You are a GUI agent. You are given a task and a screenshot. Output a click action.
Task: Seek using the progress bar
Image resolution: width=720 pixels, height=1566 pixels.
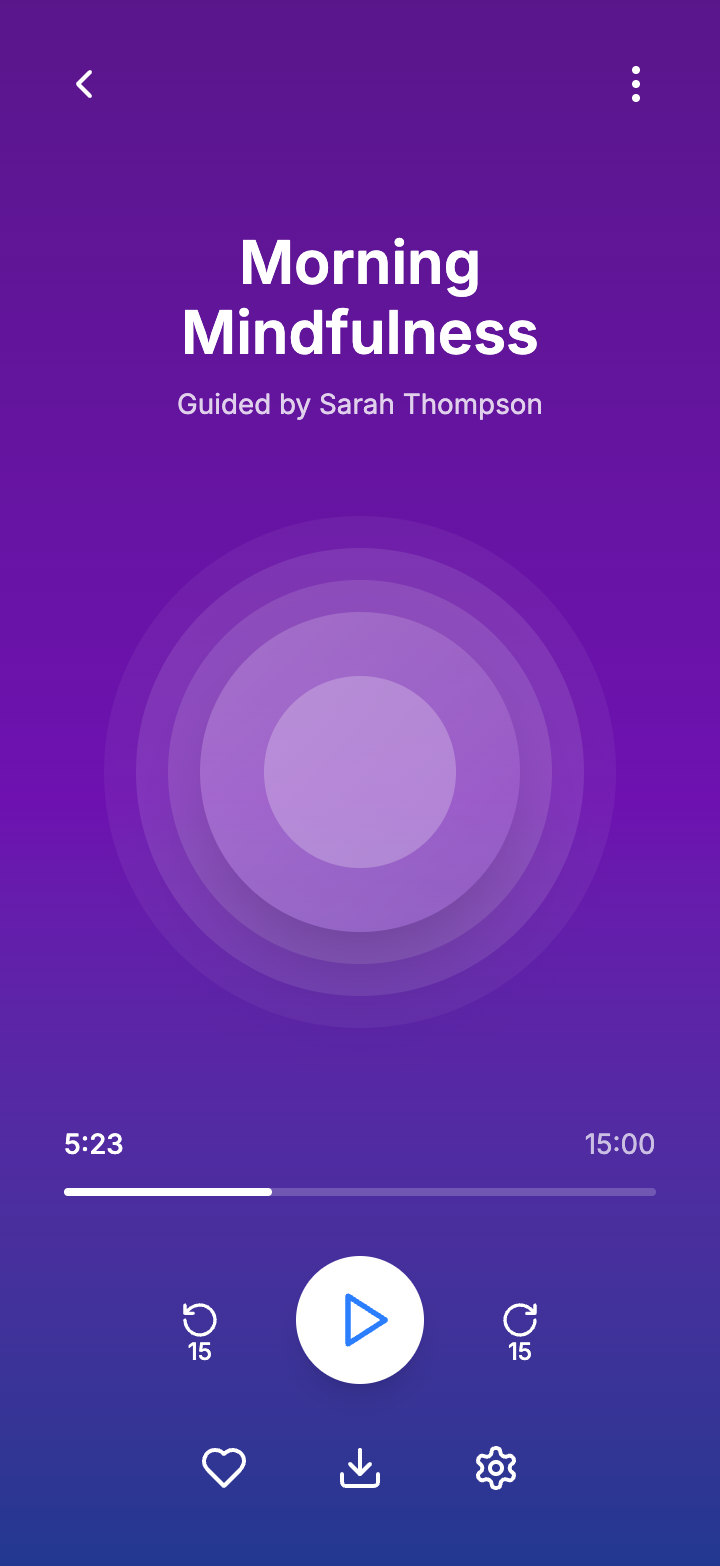(360, 1191)
